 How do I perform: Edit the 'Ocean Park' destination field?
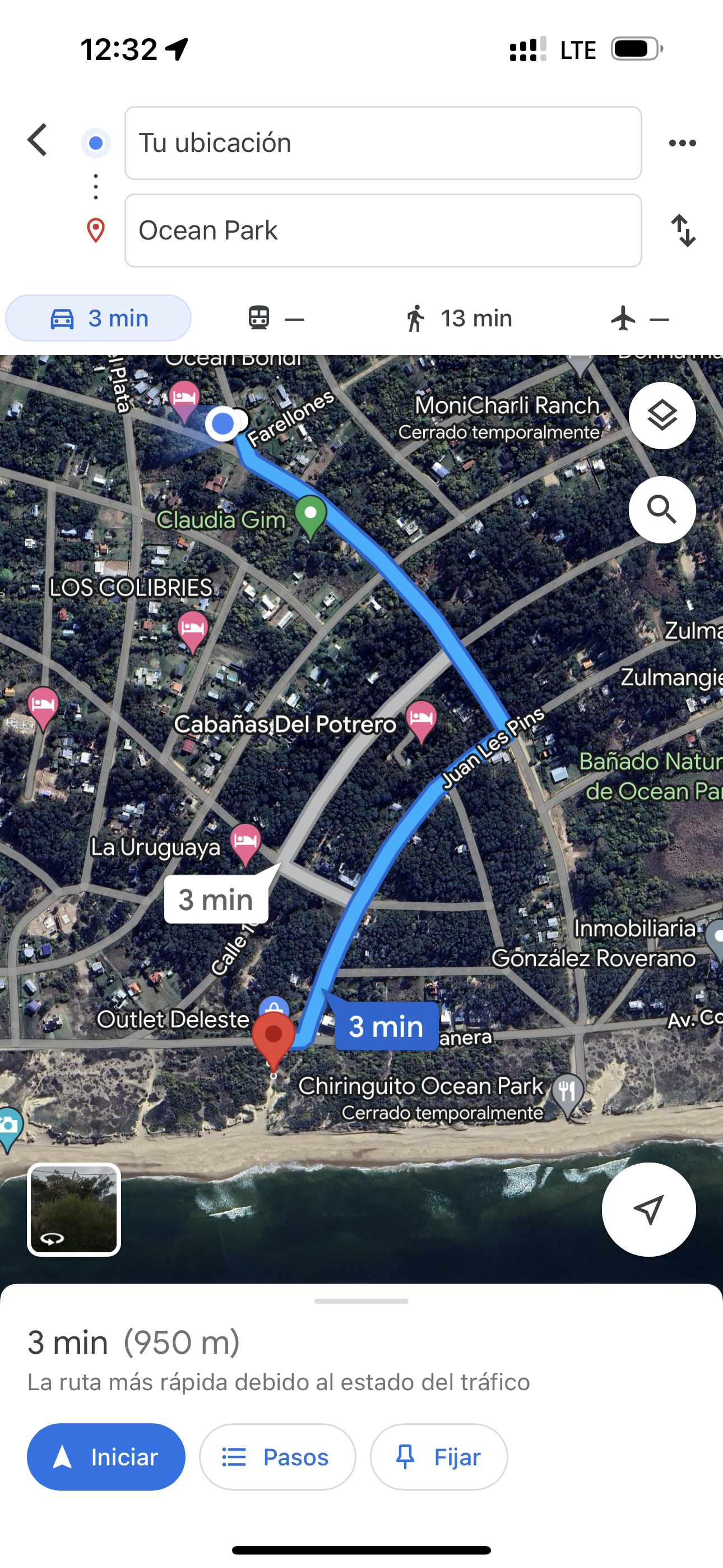pos(383,230)
